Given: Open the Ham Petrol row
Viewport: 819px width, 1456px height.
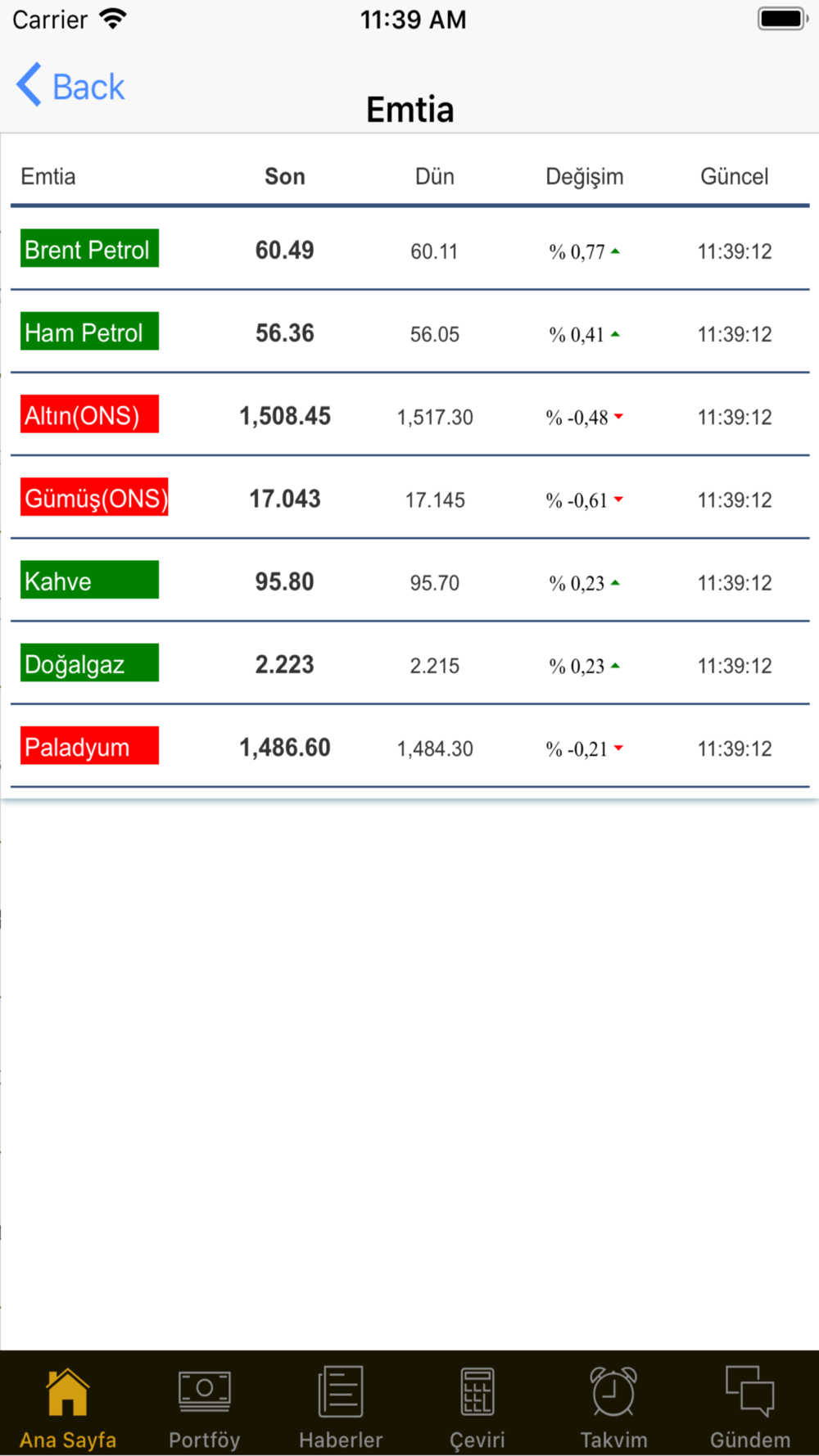Looking at the screenshot, I should [x=409, y=331].
